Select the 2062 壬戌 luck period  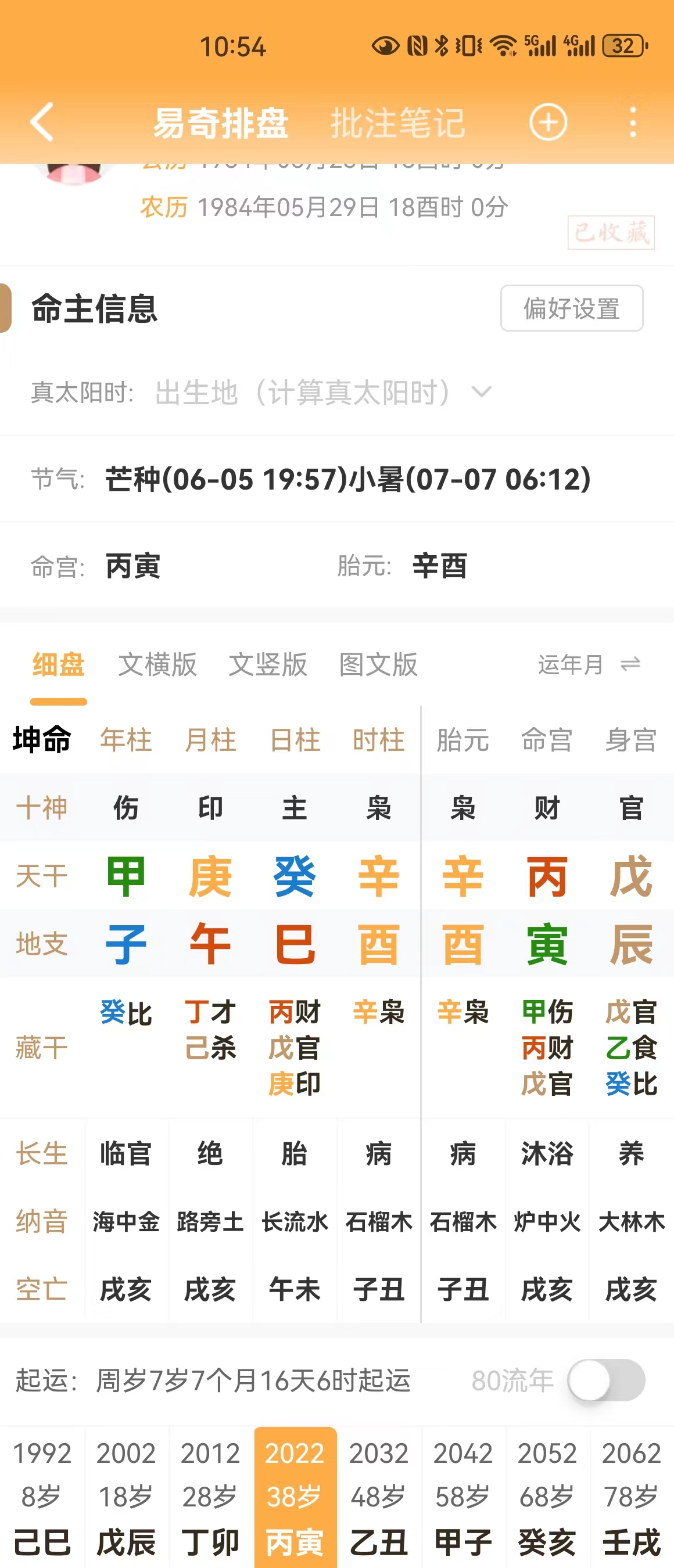click(632, 1497)
